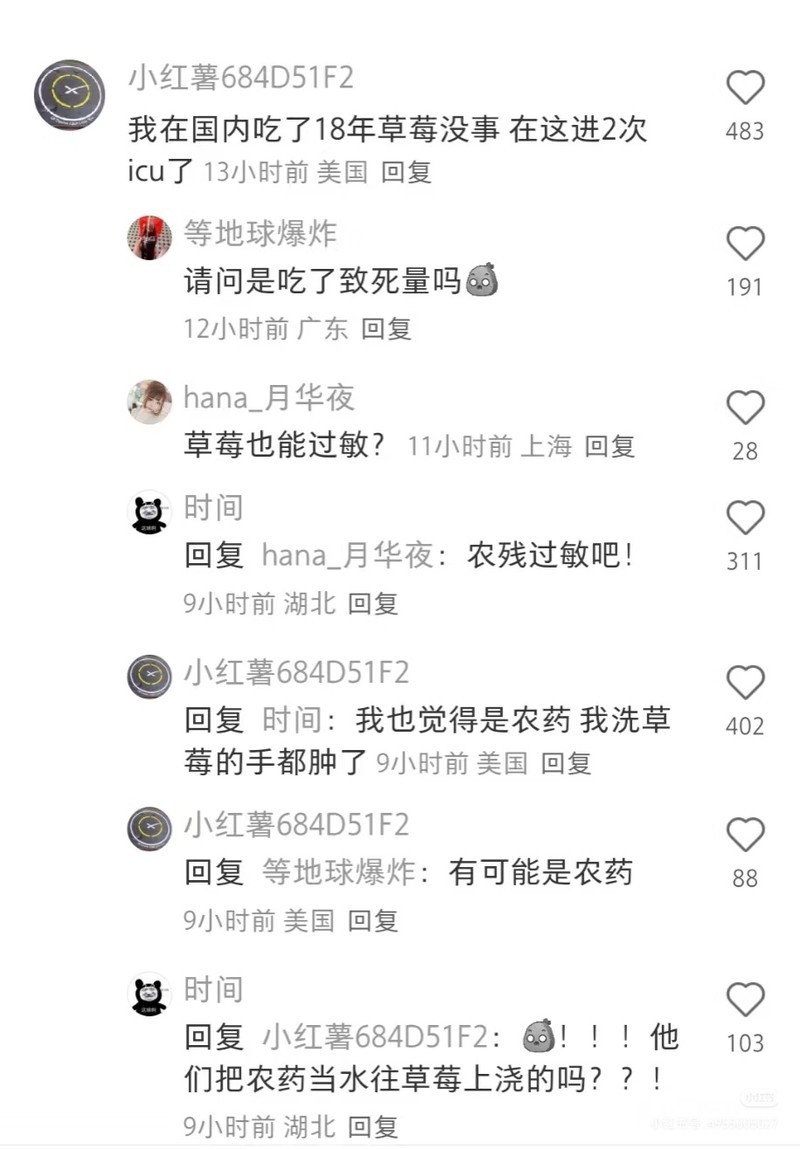The image size is (800, 1149).
Task: Like the comment about eating strawberries for 18 years
Action: tap(745, 89)
